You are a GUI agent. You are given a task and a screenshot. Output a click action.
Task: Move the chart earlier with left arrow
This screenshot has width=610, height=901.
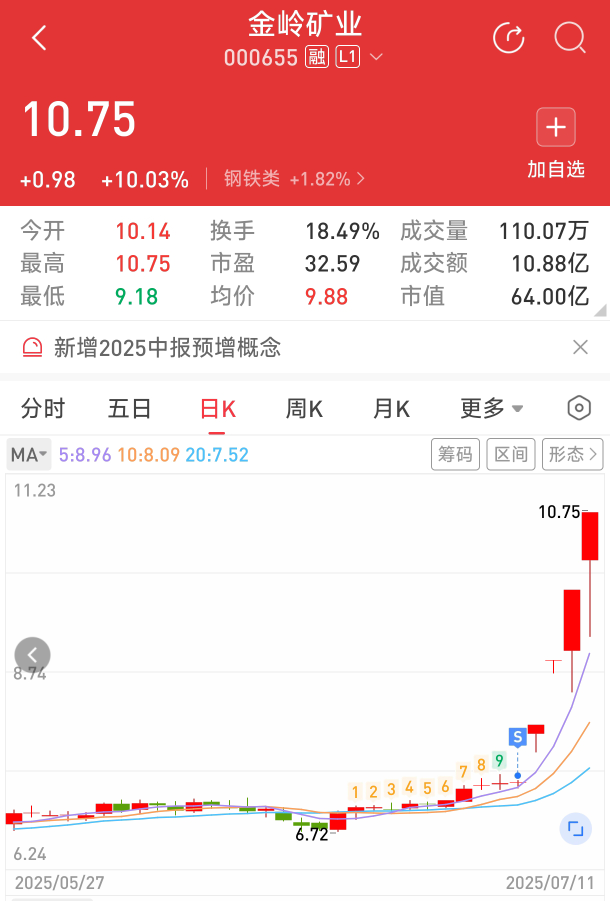(32, 655)
